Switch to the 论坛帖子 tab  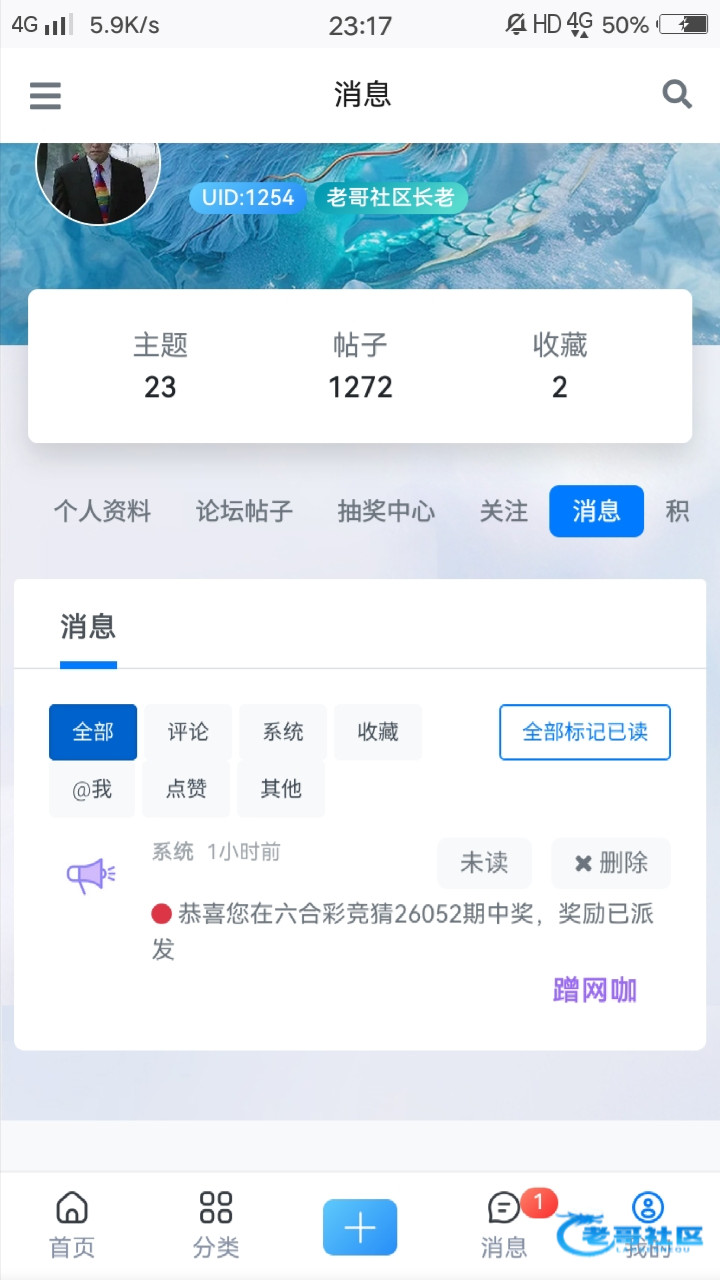(244, 512)
